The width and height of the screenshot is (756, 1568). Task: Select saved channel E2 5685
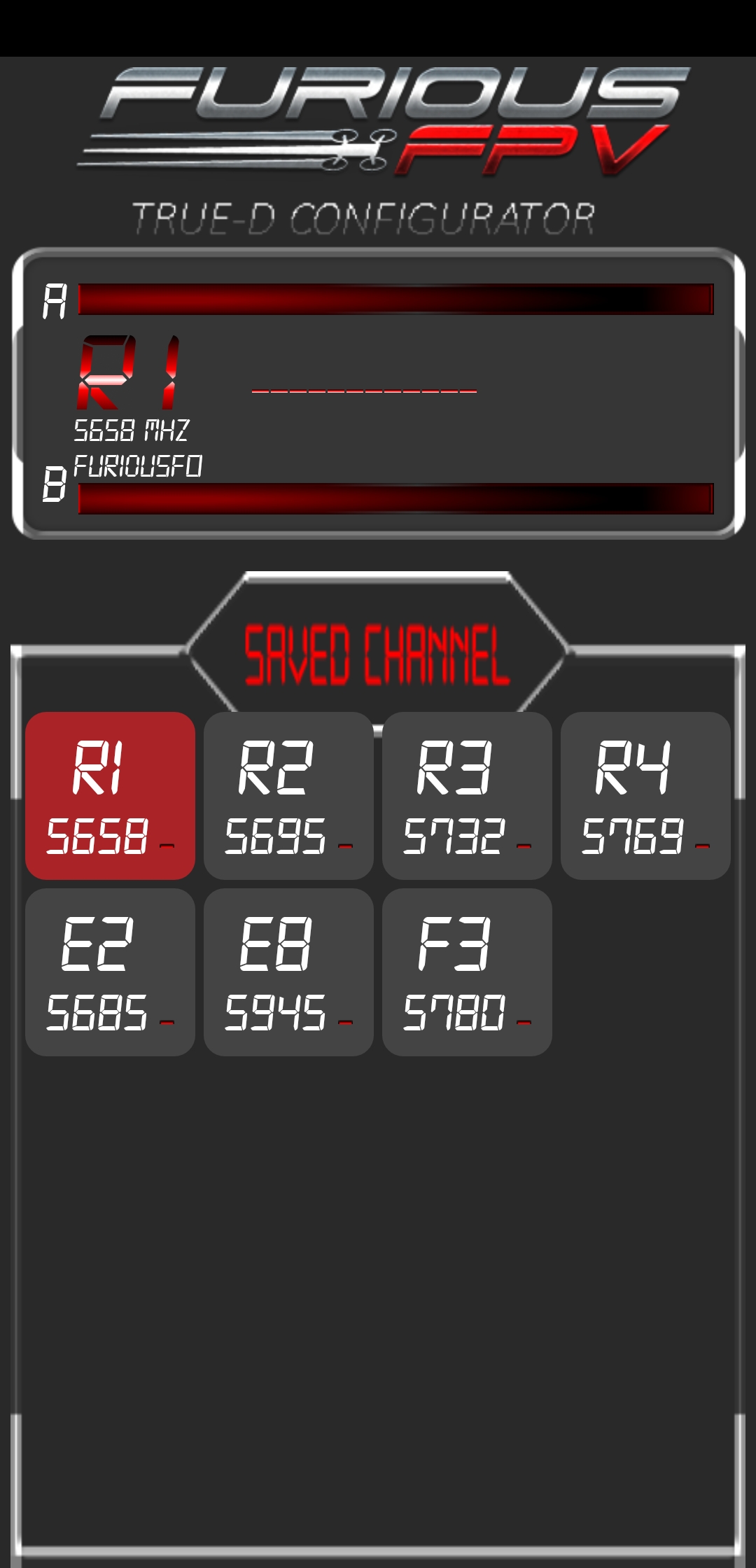click(x=110, y=972)
